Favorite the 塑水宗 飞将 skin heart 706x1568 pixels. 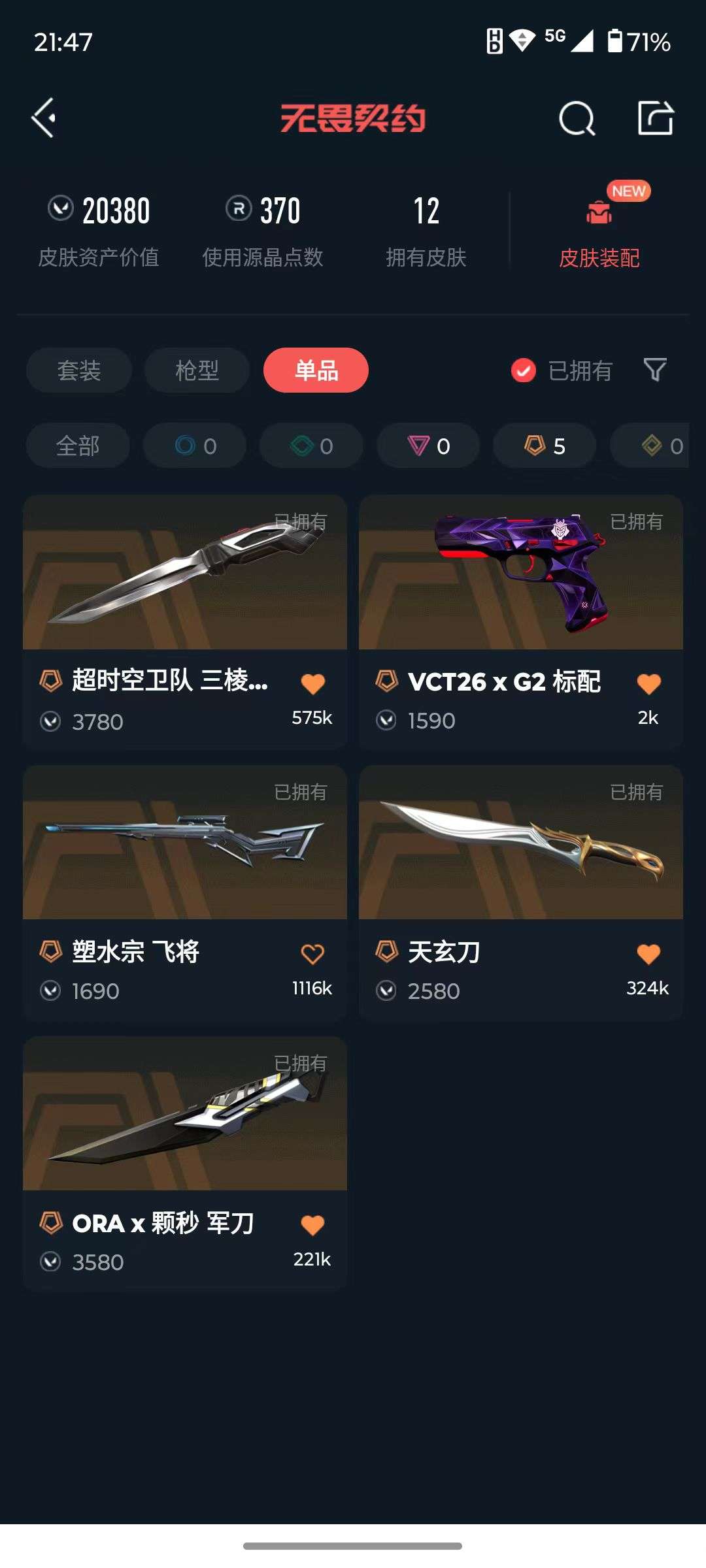pyautogui.click(x=313, y=953)
